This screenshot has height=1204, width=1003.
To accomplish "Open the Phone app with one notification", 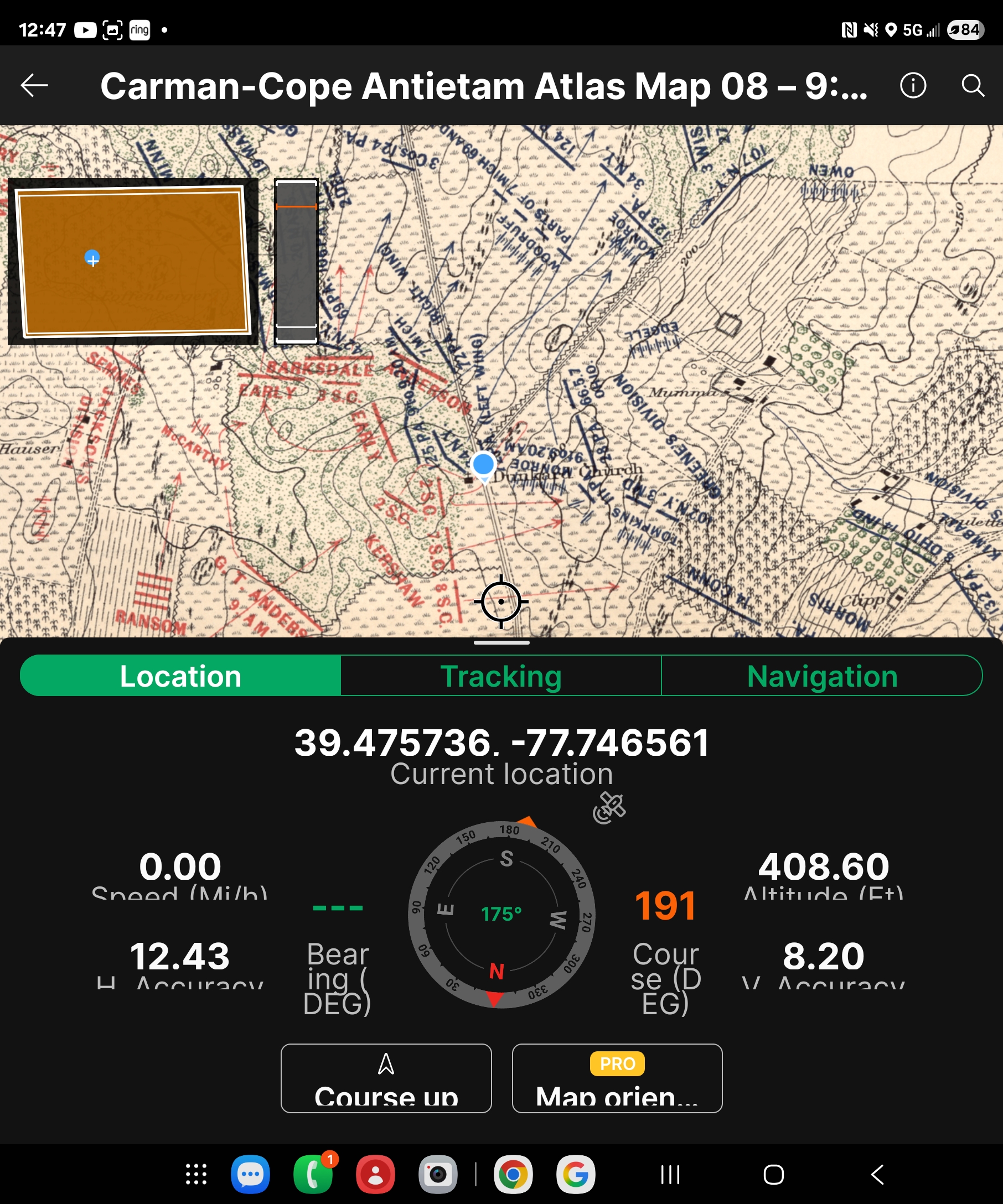I will (x=313, y=1174).
